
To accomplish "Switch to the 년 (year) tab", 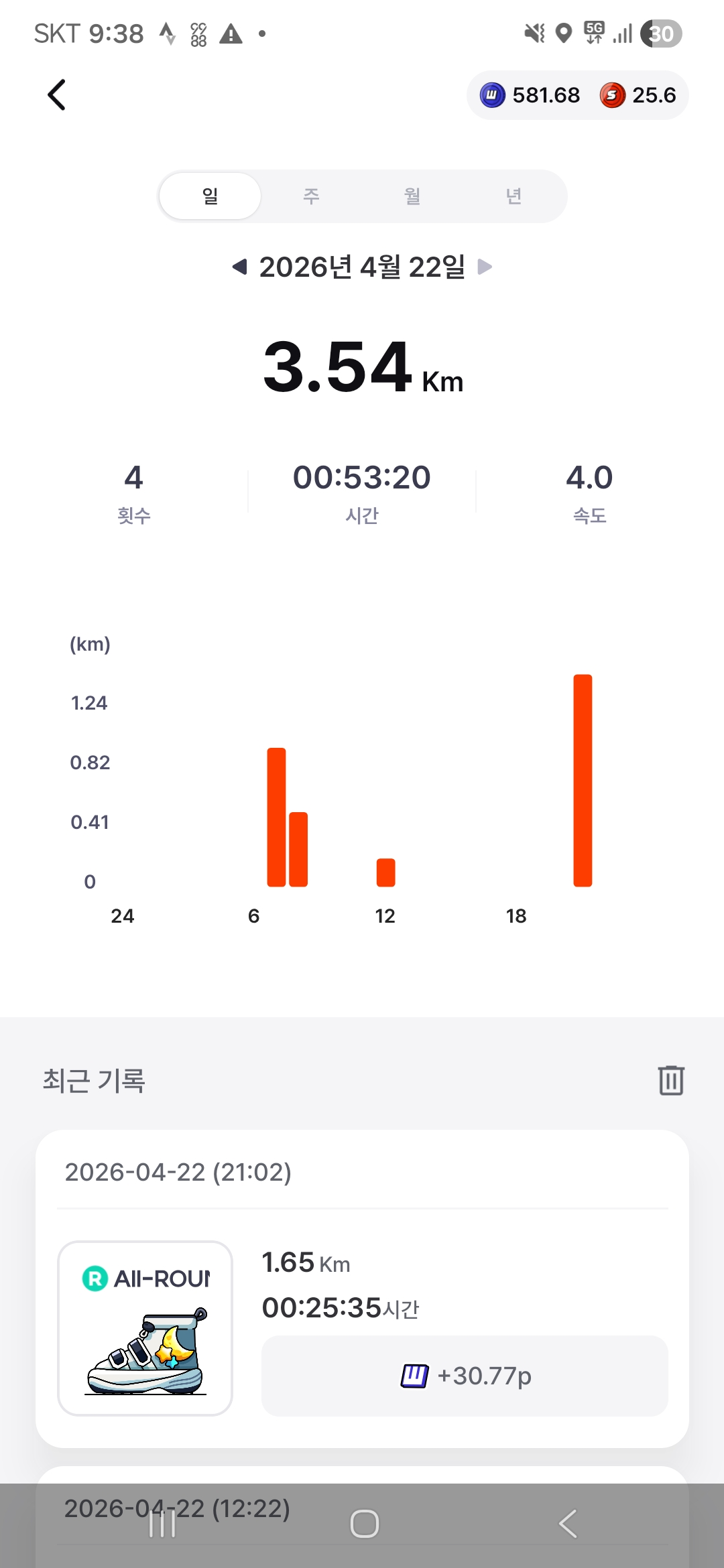I will coord(514,196).
